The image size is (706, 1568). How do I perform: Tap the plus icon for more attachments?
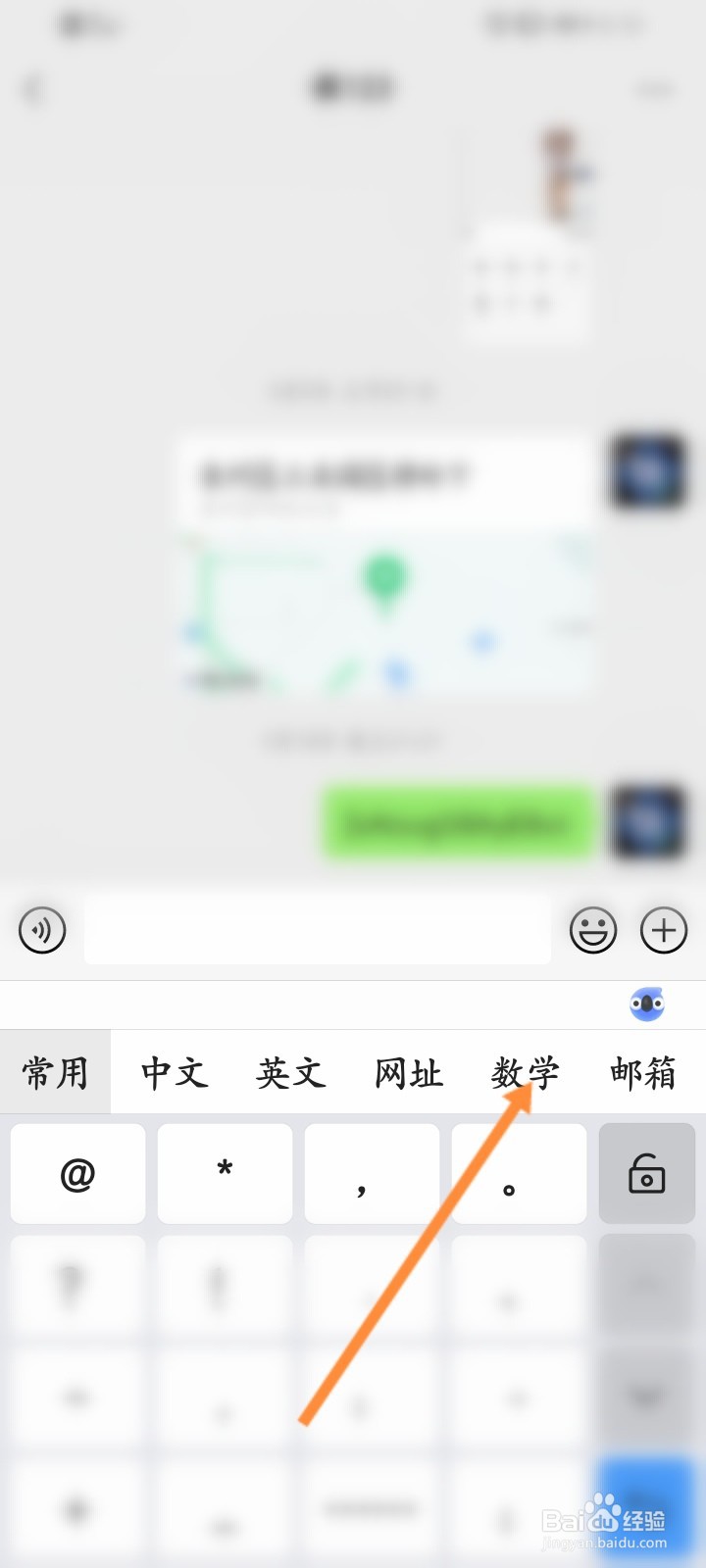point(663,930)
